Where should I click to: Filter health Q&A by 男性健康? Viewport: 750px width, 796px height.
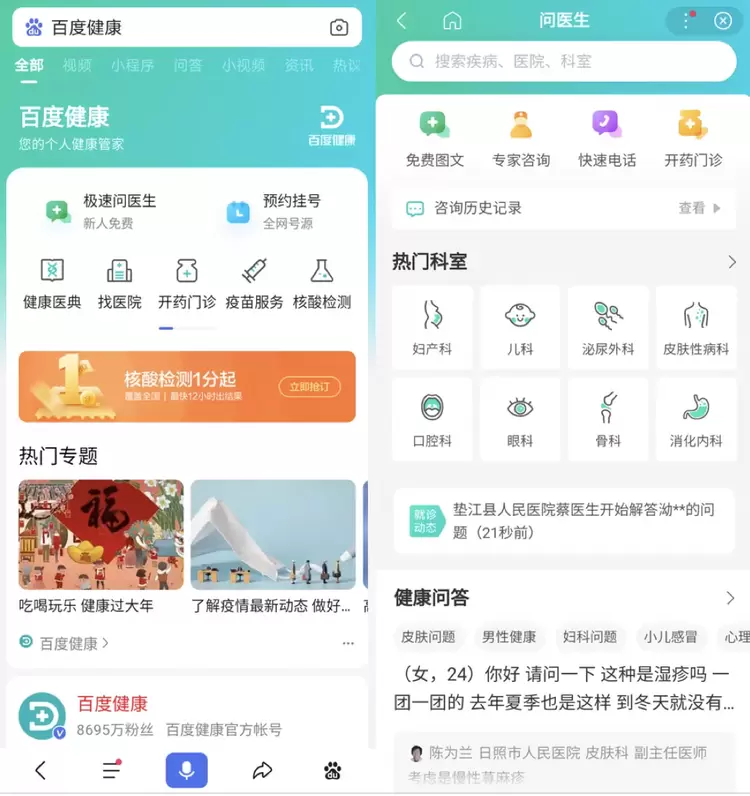509,637
